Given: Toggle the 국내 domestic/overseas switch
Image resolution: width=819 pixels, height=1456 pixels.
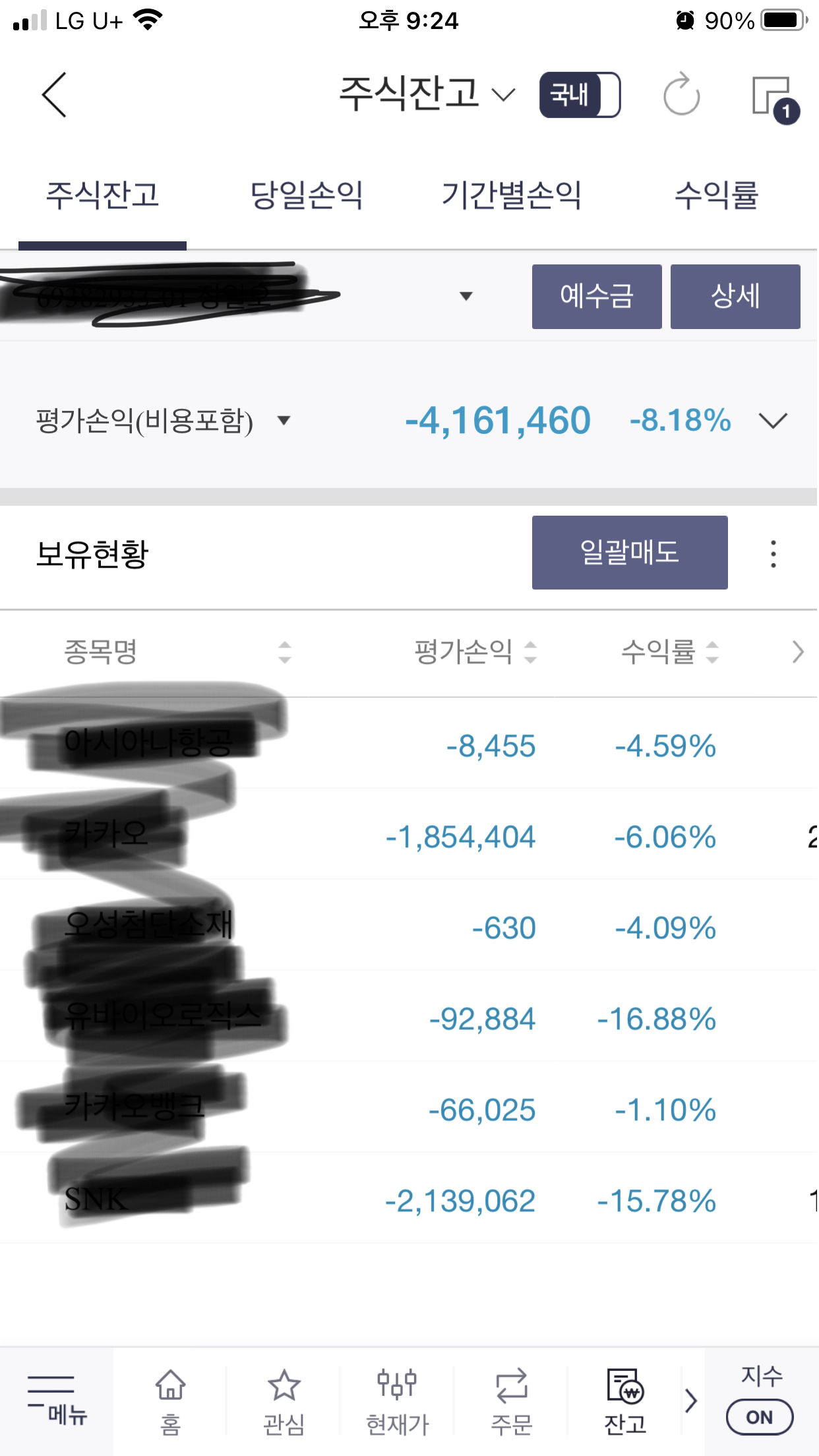Looking at the screenshot, I should (x=580, y=95).
